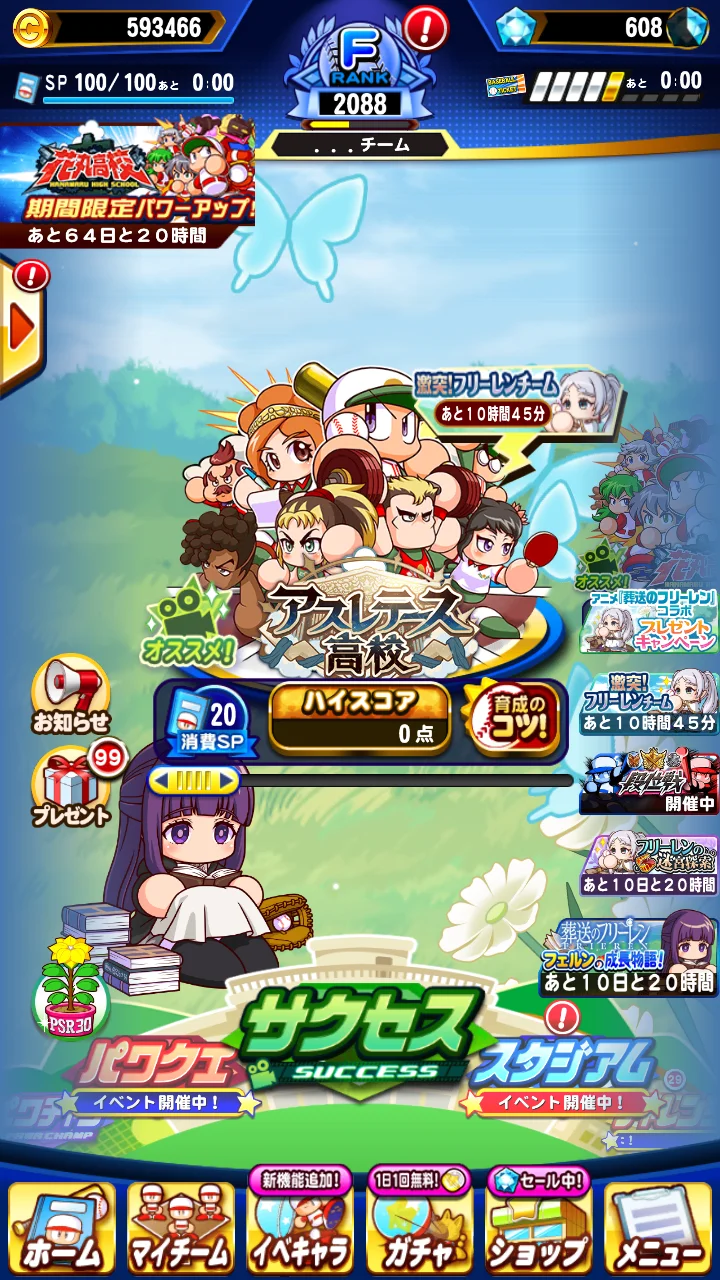
Task: Open the 花丸高校 期間限定パワーアップ banner
Action: pyautogui.click(x=127, y=186)
